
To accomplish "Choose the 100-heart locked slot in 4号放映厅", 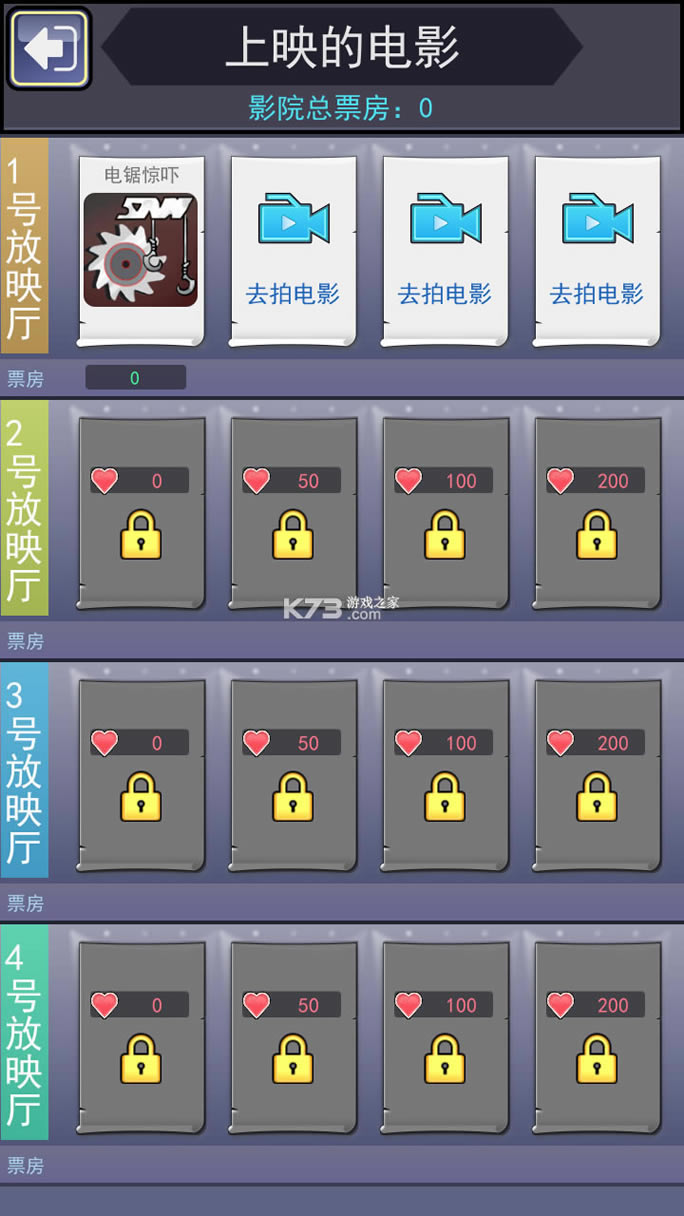I will click(445, 1039).
